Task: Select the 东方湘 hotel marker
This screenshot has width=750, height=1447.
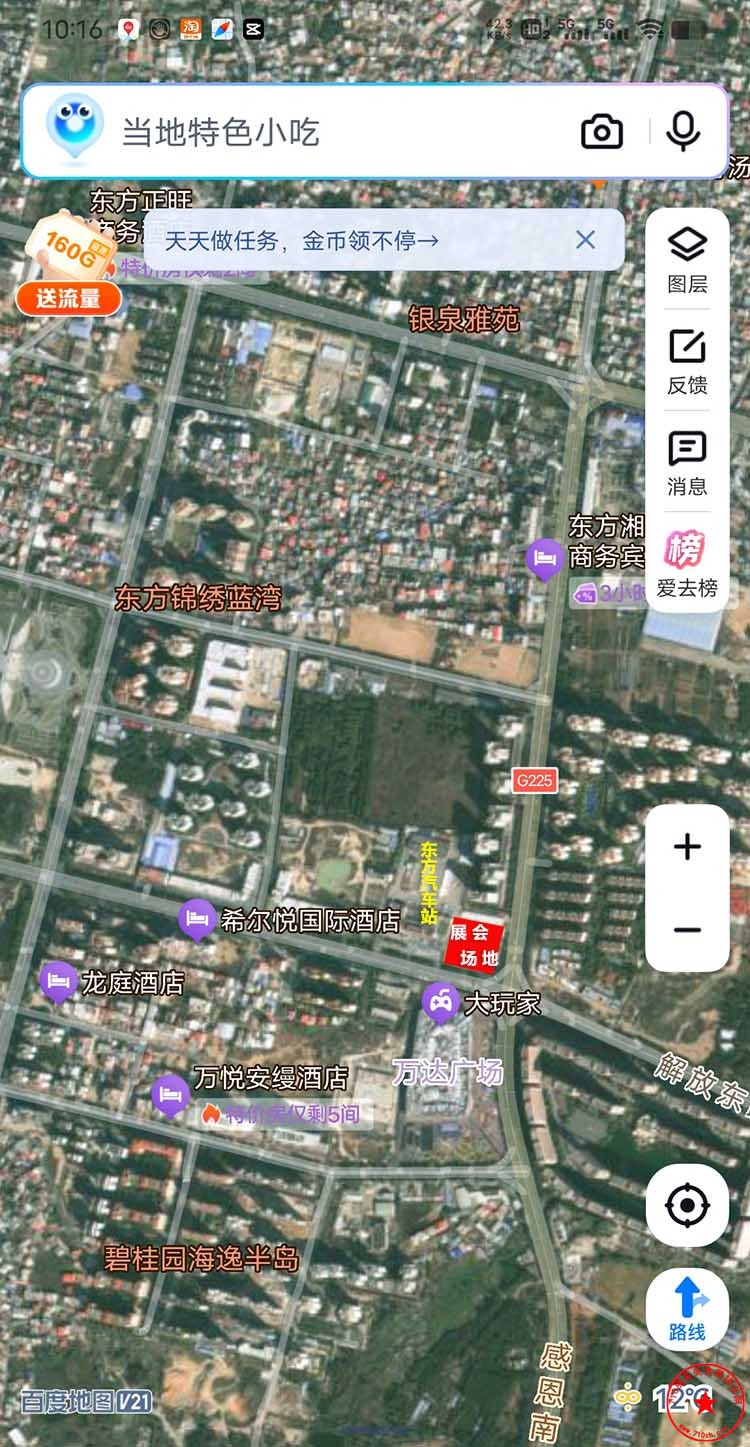Action: (x=545, y=558)
